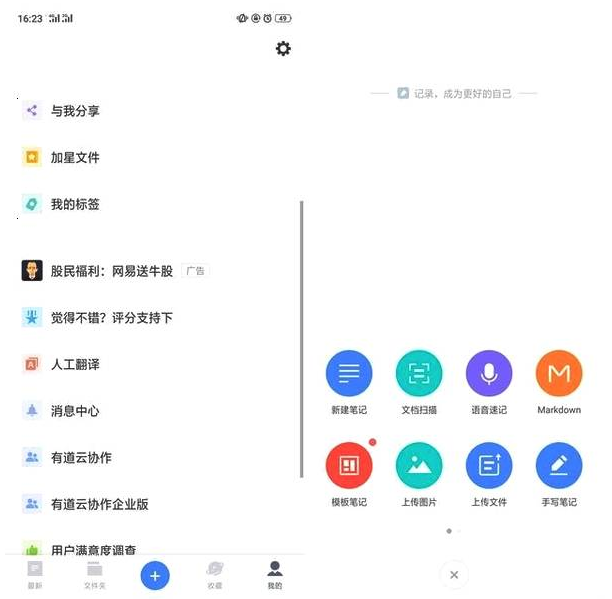Create a 新建笔记 new note

(349, 375)
